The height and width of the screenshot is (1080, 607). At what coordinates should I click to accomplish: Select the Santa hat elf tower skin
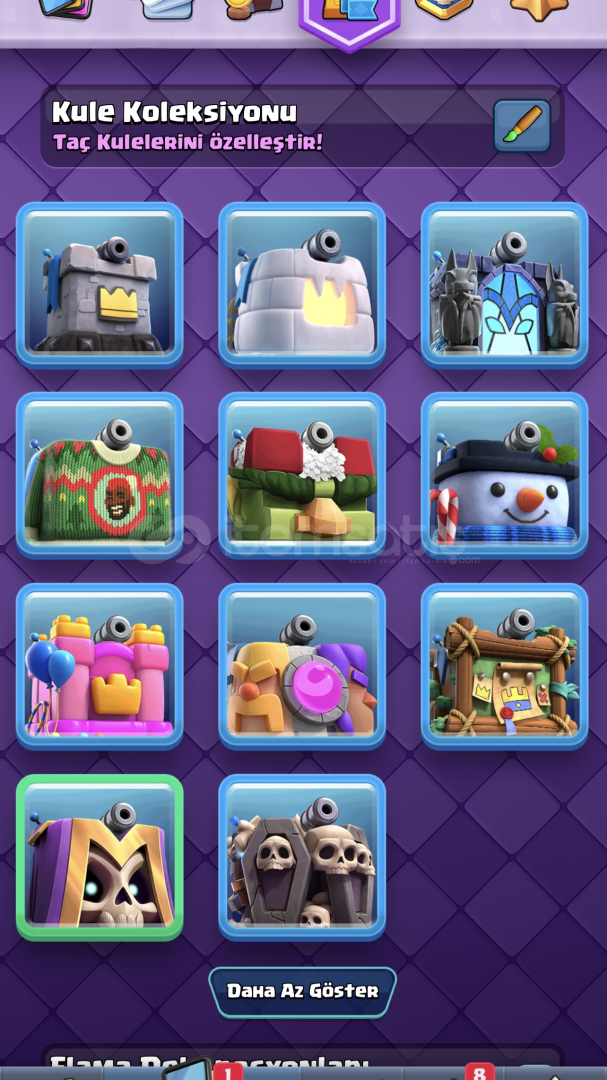(x=302, y=475)
